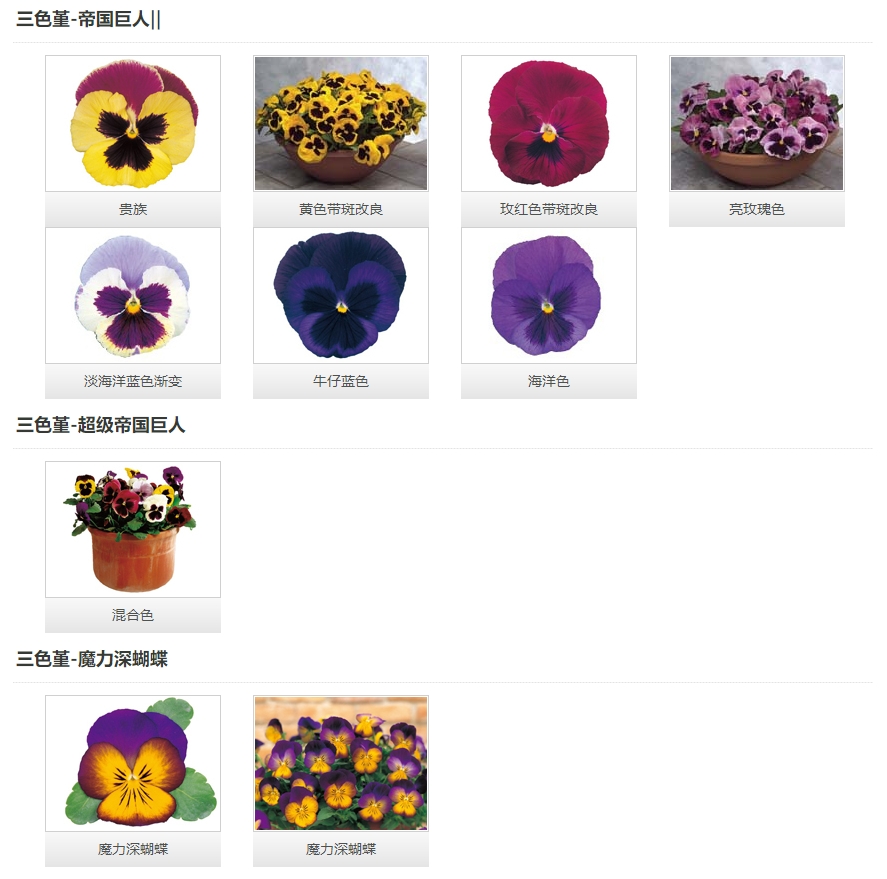View the 牛仔蓝色 variety
This screenshot has width=887, height=879.
pos(341,296)
